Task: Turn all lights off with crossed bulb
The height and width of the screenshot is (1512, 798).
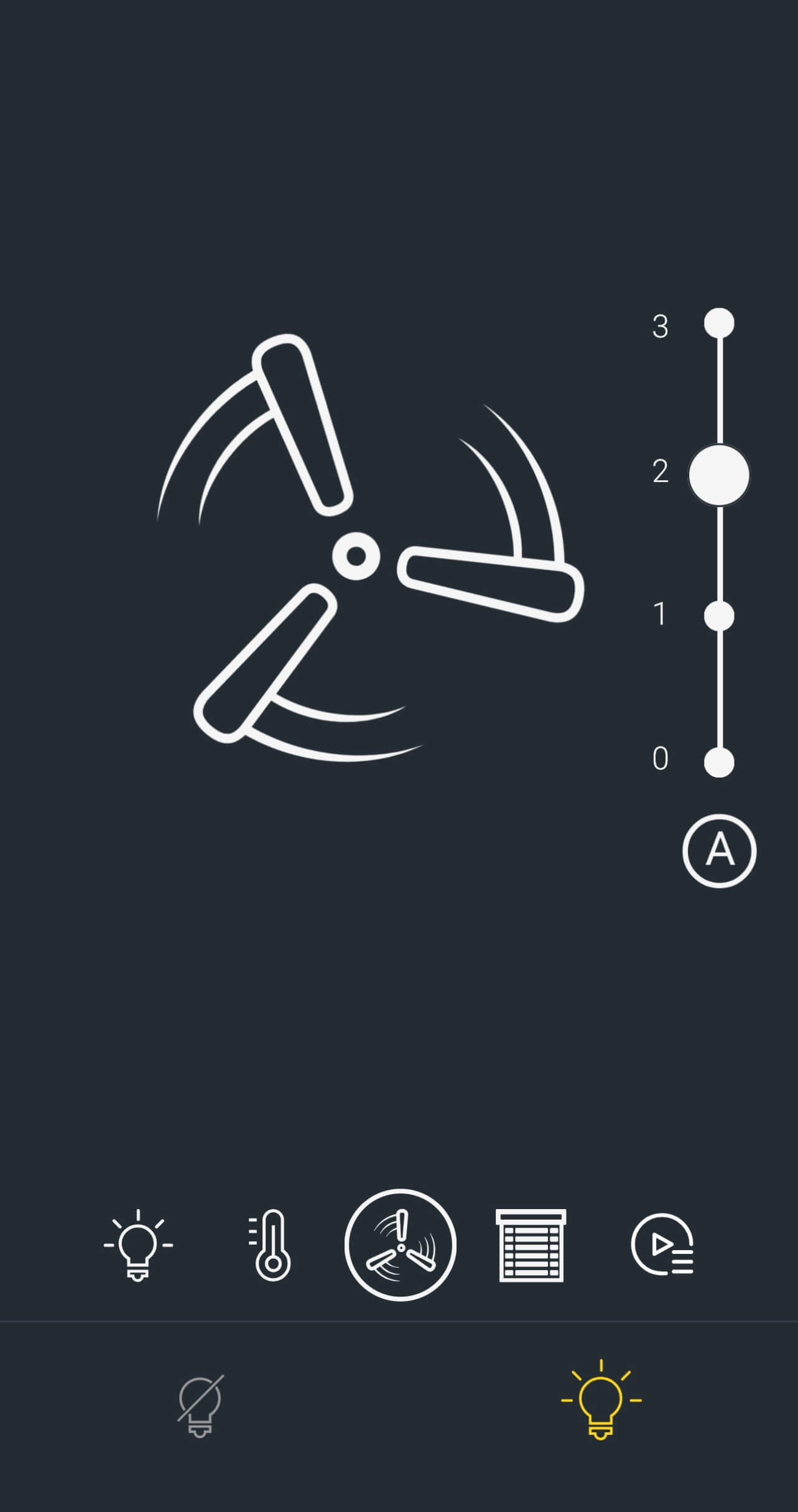Action: click(200, 1406)
